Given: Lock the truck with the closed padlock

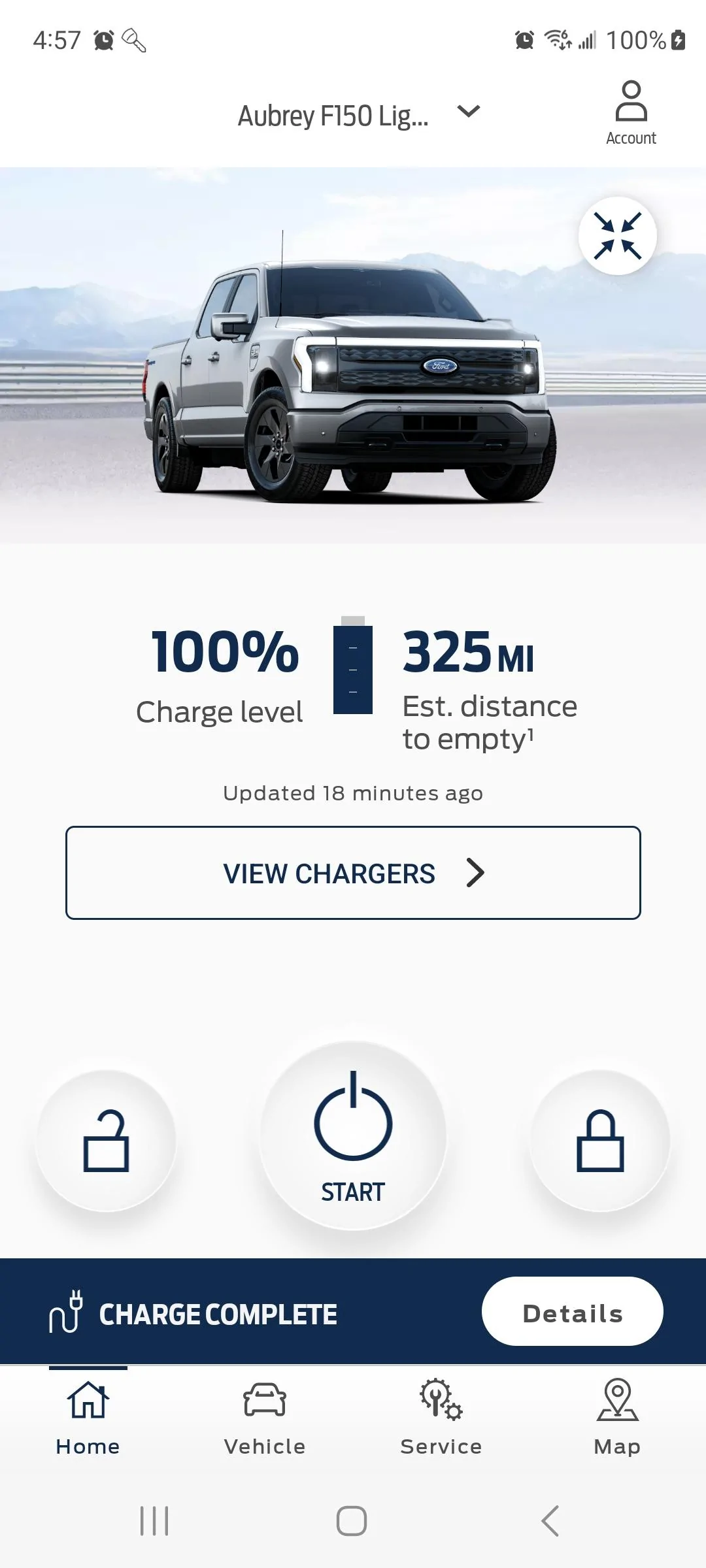Looking at the screenshot, I should pos(600,1141).
